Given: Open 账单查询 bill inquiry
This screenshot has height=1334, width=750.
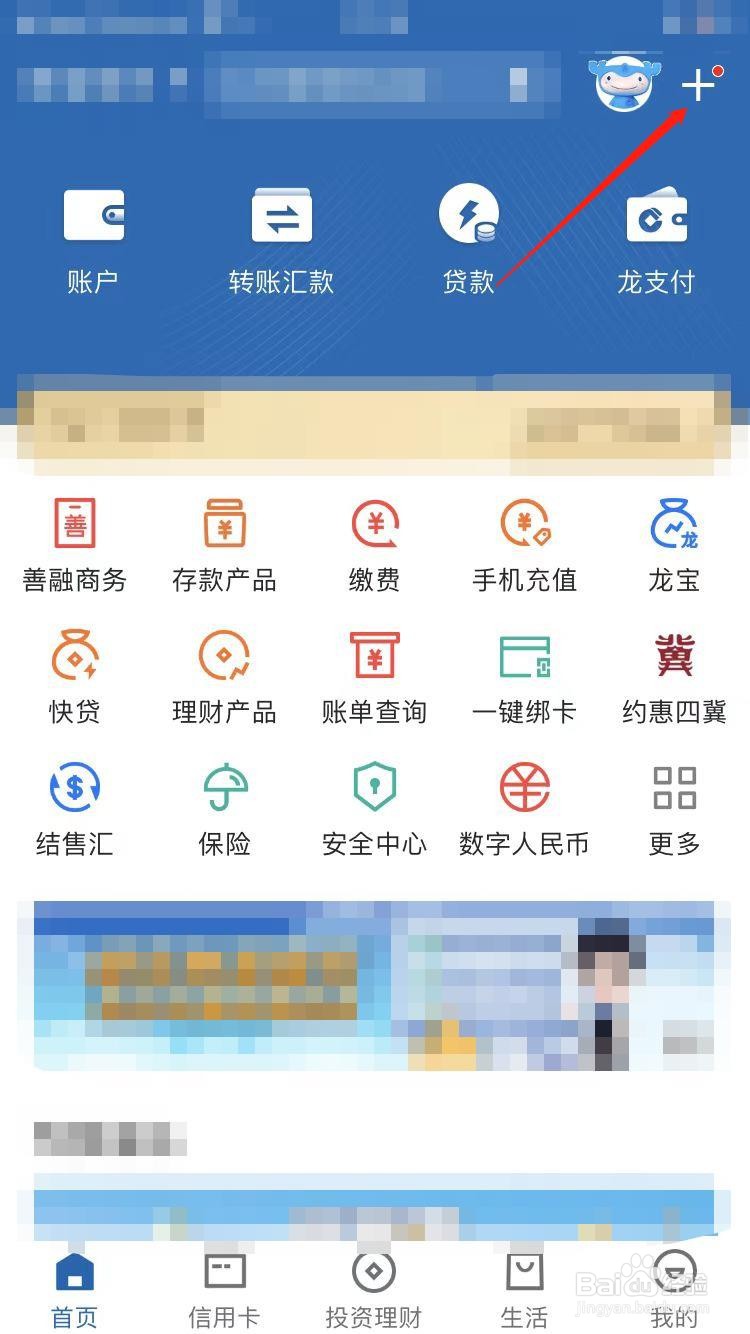Looking at the screenshot, I should pos(374,676).
